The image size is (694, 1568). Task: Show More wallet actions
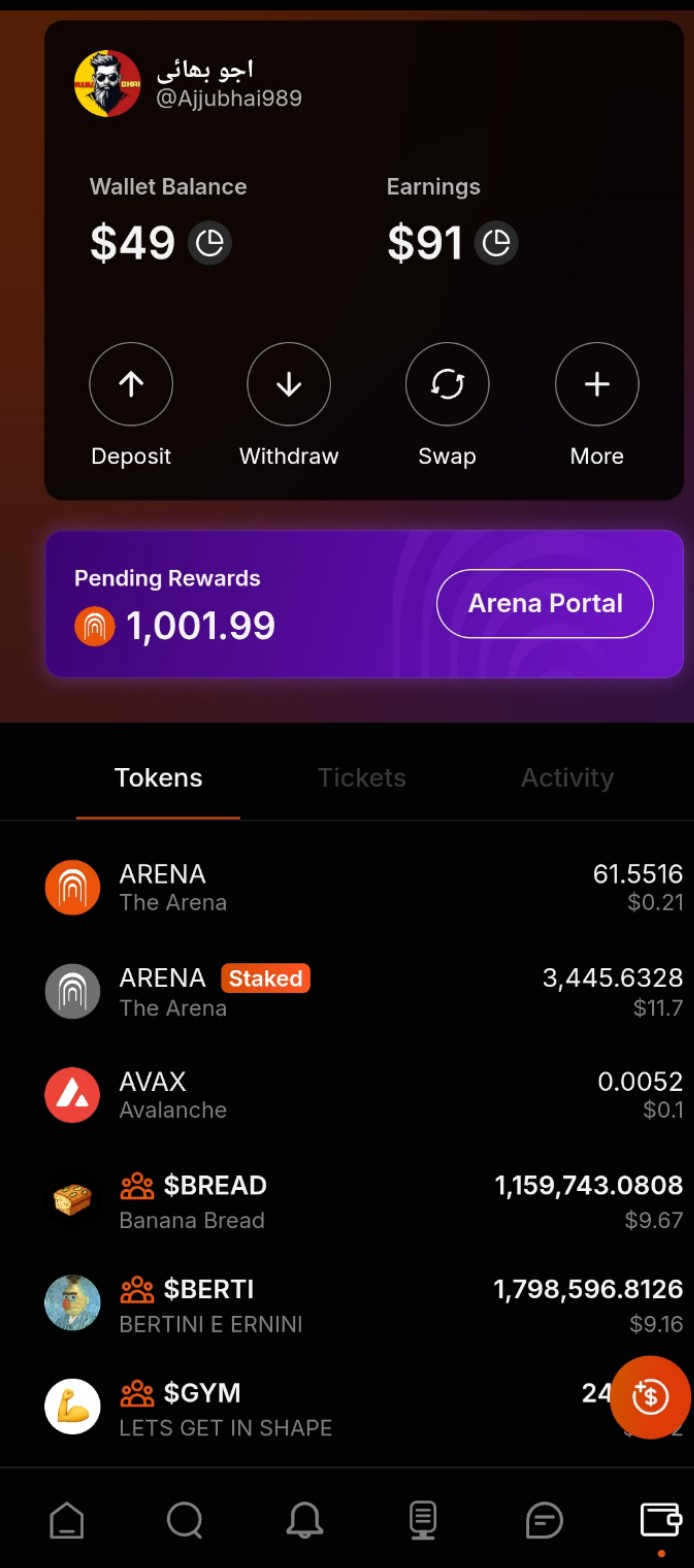tap(597, 385)
